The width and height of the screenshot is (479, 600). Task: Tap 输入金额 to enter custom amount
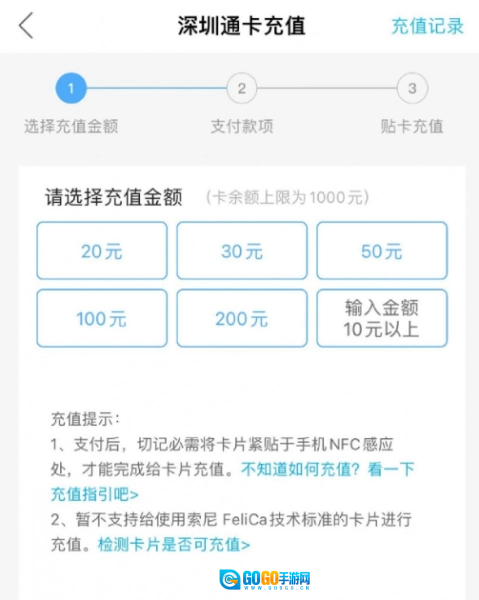[382, 318]
